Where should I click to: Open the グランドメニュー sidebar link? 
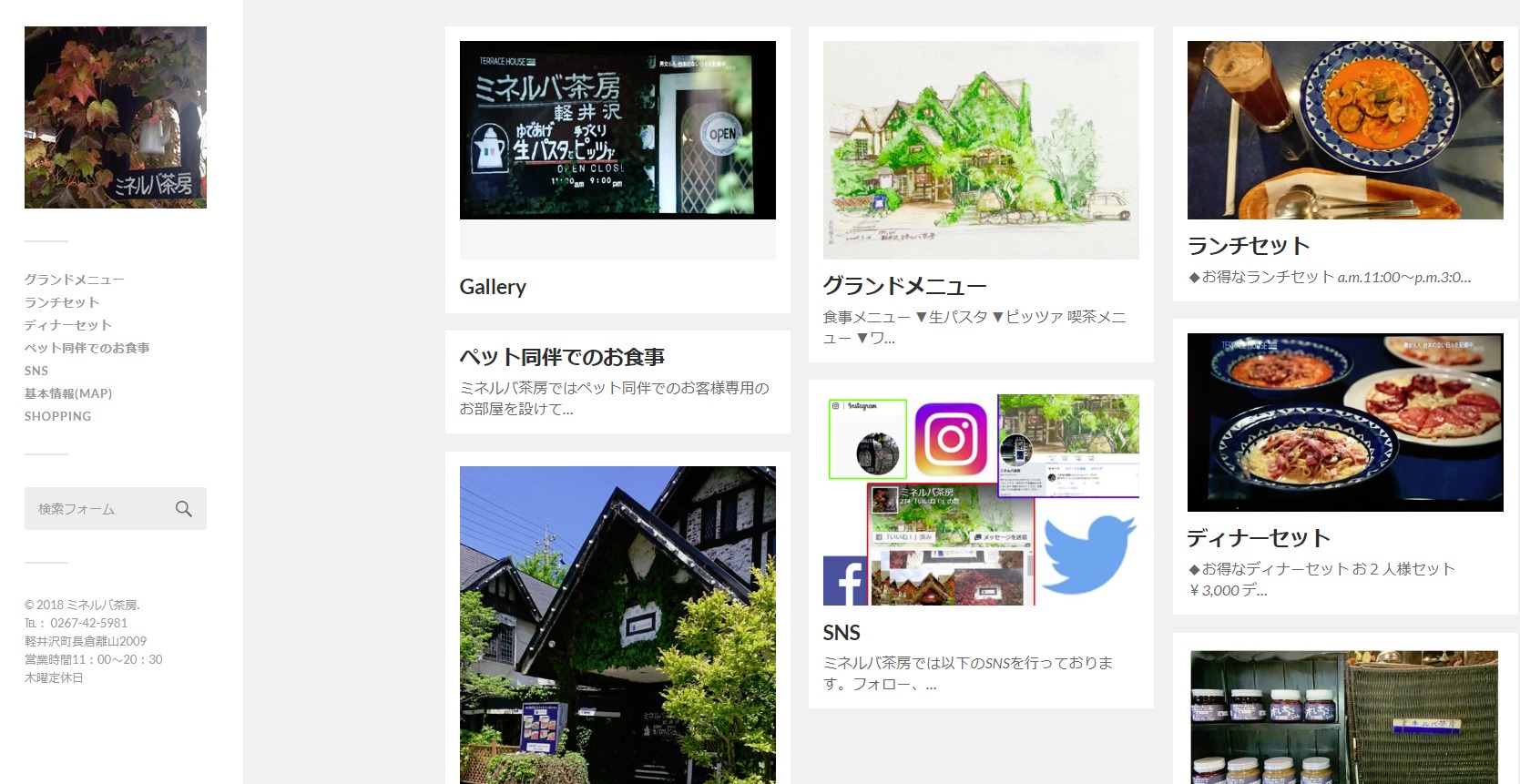tap(74, 280)
